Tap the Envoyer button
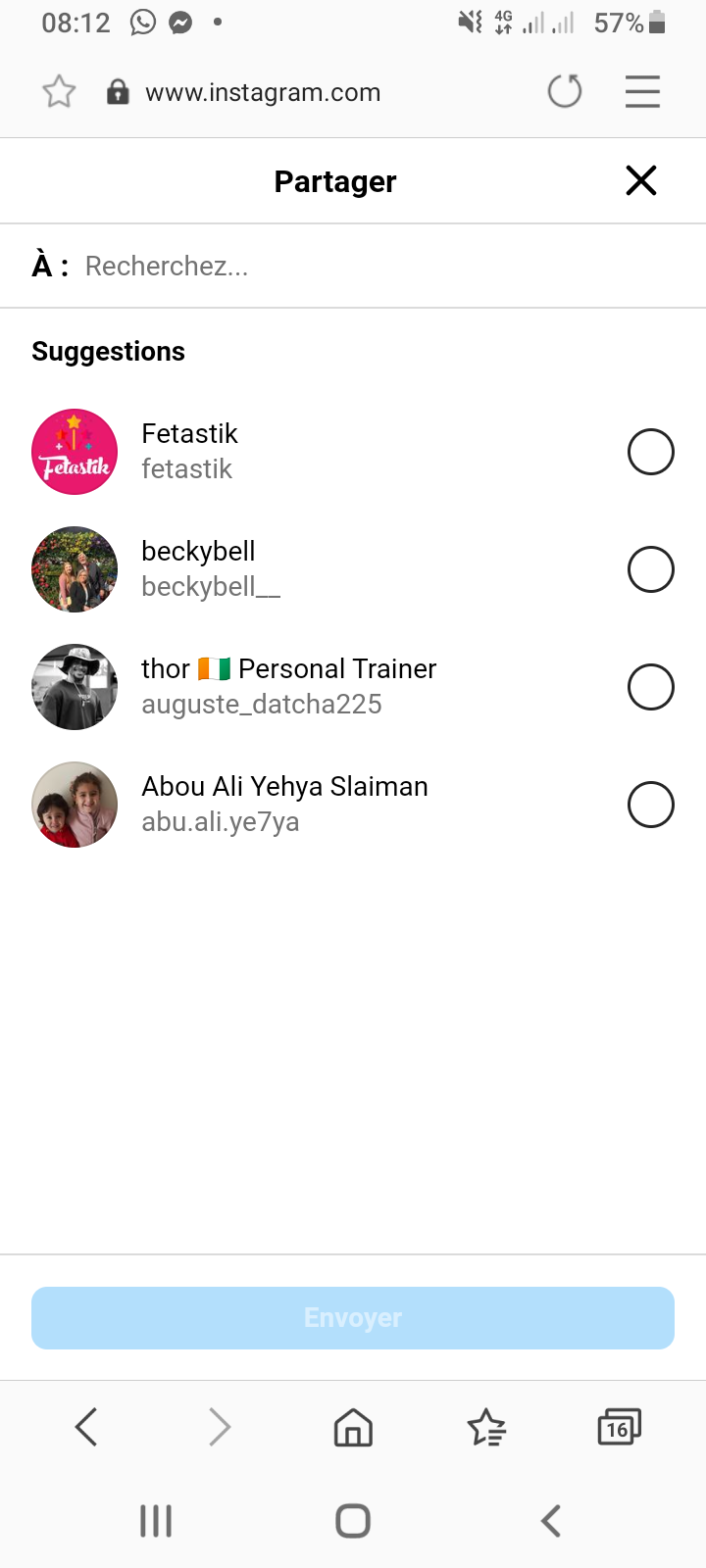Screen dimensions: 706x1568 pyautogui.click(x=353, y=1318)
